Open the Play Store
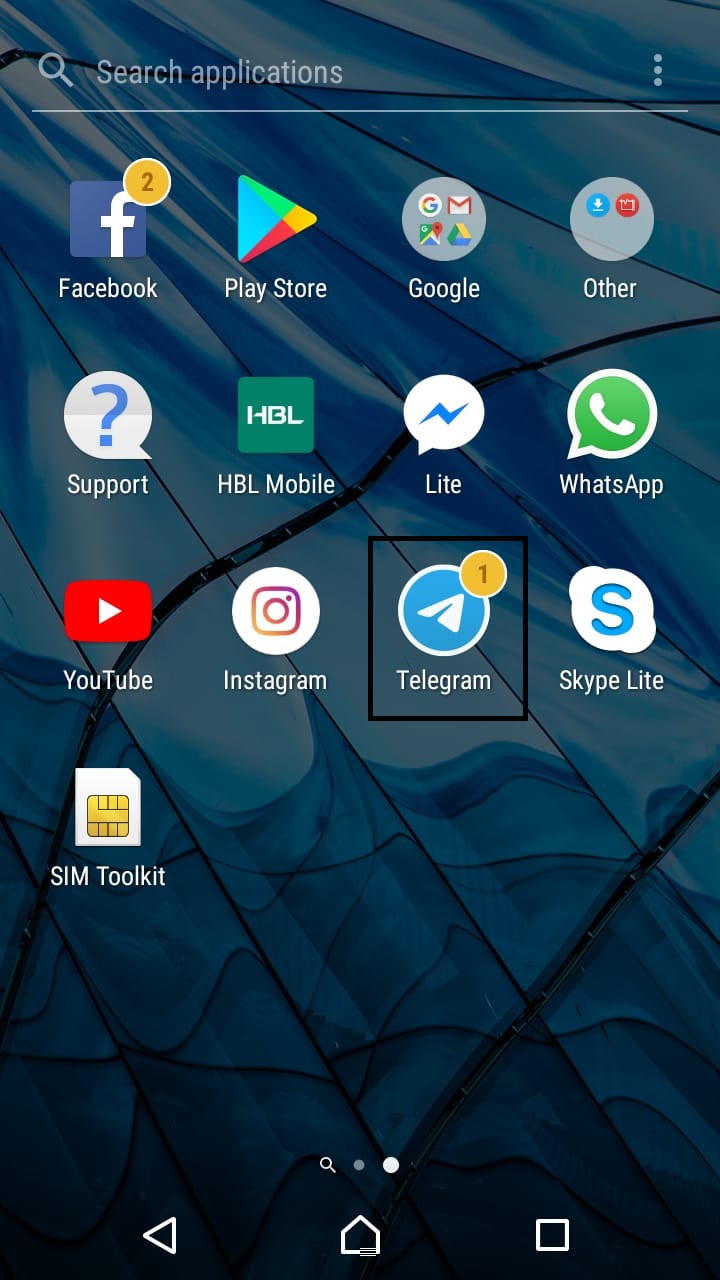Viewport: 720px width, 1280px height. 276,219
